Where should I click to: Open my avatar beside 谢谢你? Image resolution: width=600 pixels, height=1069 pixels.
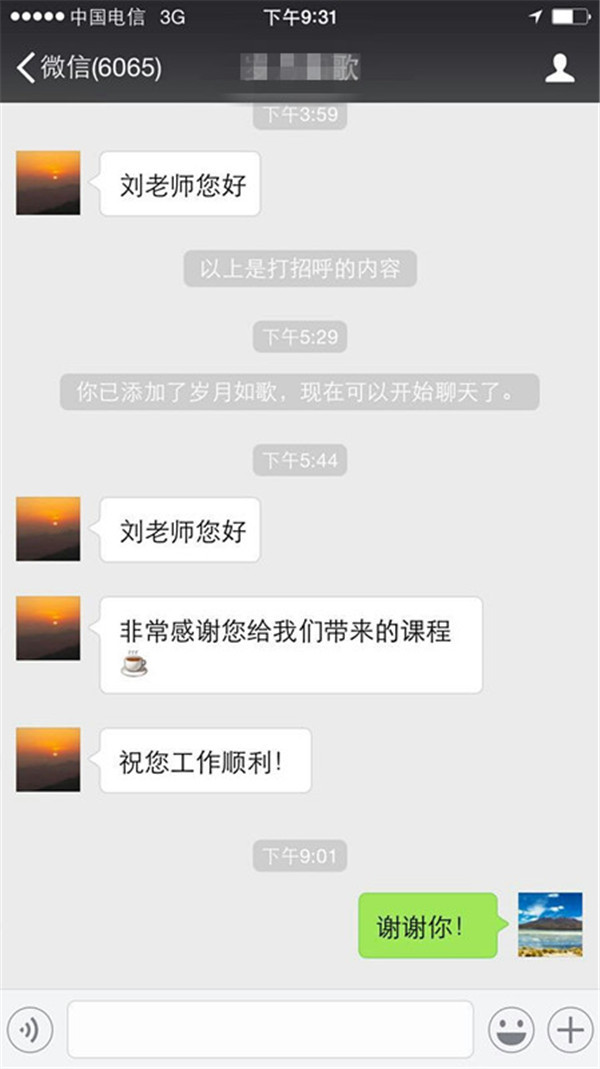pyautogui.click(x=550, y=924)
